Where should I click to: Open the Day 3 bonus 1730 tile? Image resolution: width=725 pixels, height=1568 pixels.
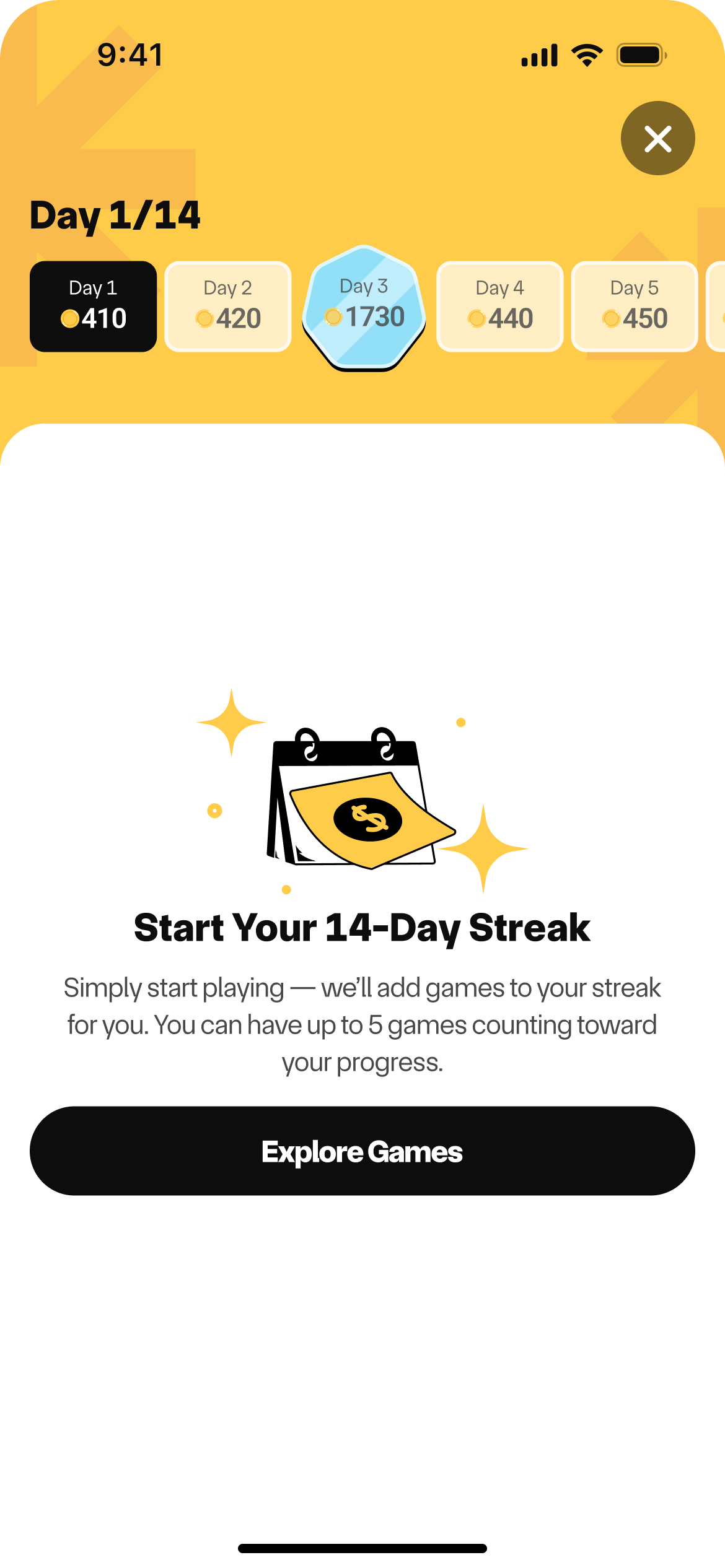(x=364, y=308)
